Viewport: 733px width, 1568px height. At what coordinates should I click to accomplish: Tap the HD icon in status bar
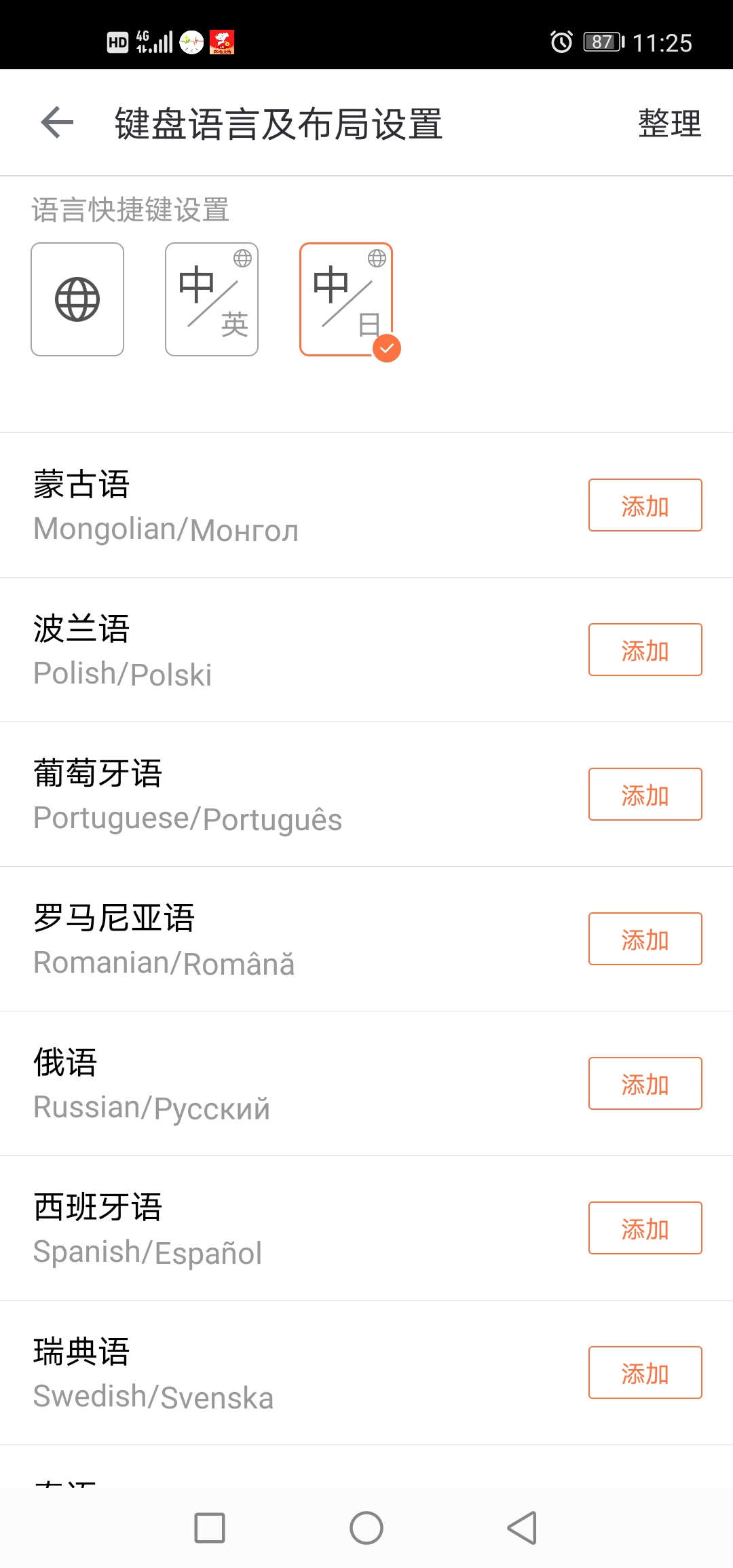pos(117,42)
